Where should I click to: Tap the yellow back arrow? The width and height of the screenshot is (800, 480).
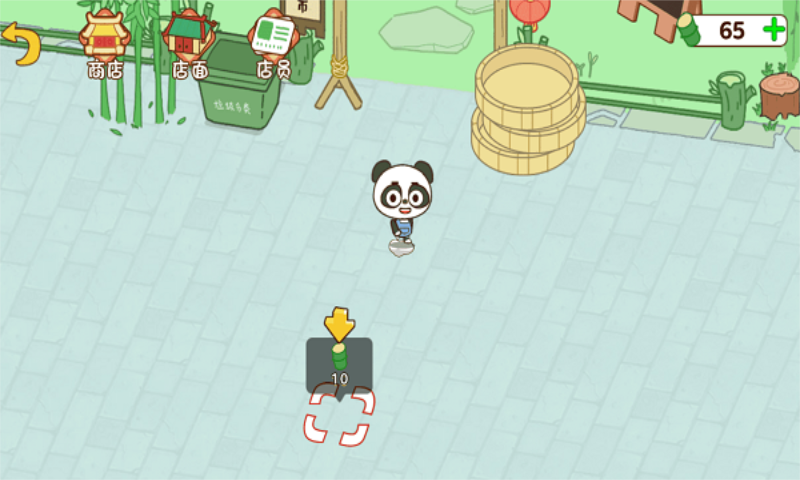(x=21, y=44)
